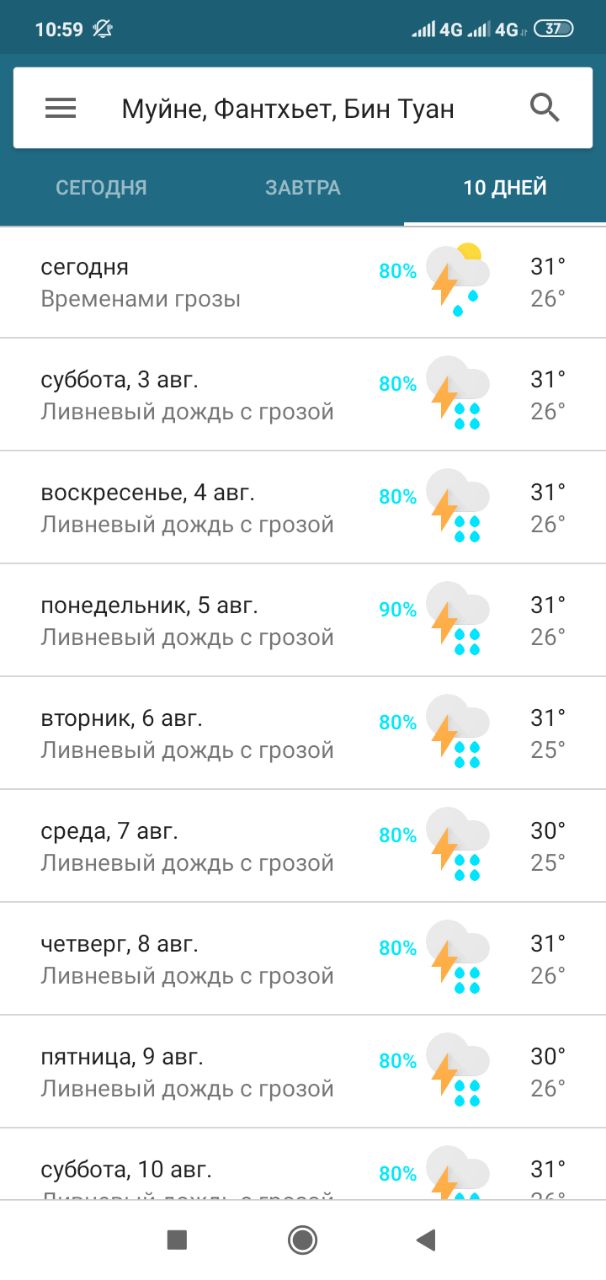The image size is (606, 1280).
Task: Open forecast for среда, 7 авг.
Action: (303, 847)
